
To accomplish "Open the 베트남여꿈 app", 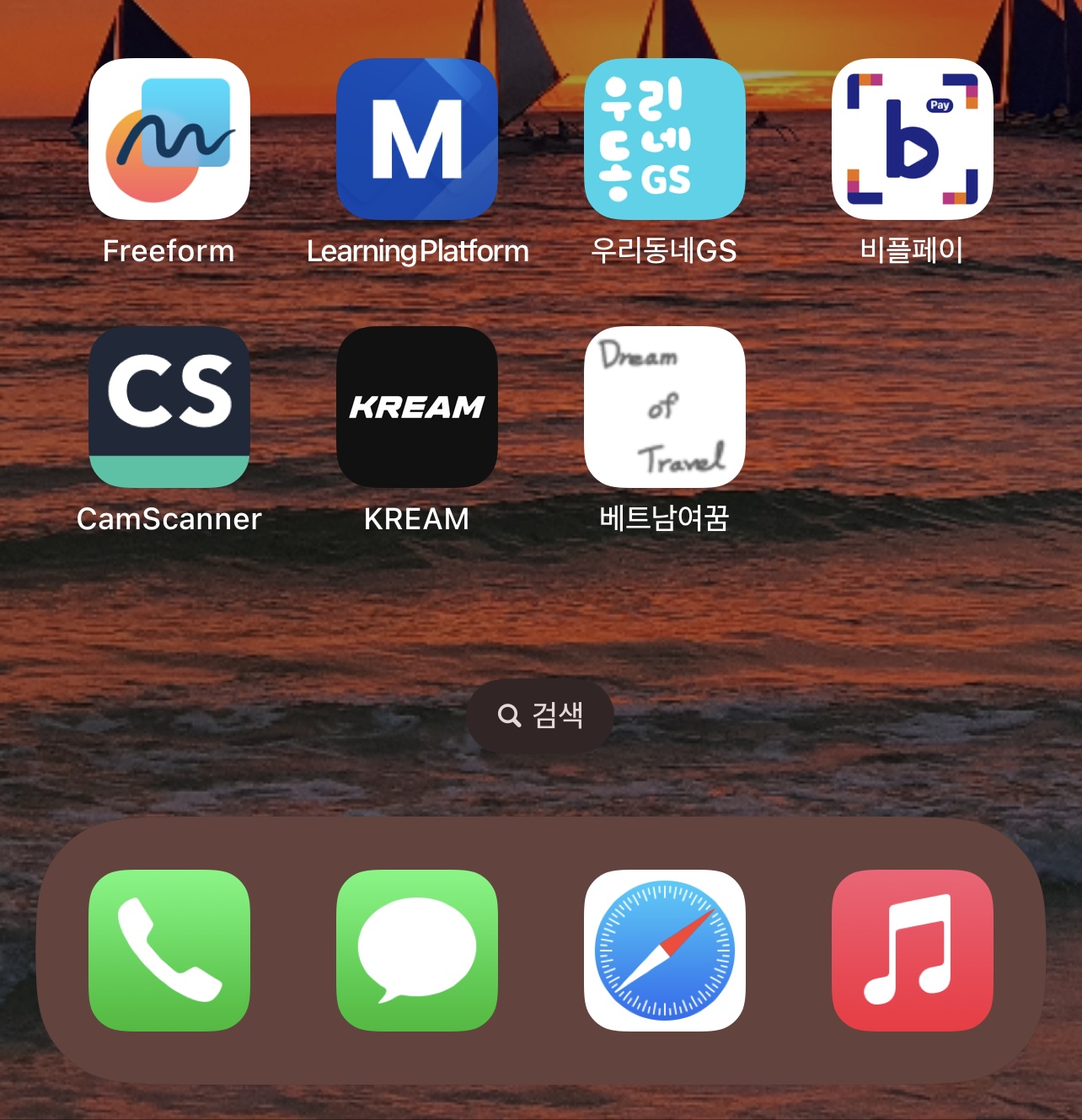I will (x=664, y=407).
